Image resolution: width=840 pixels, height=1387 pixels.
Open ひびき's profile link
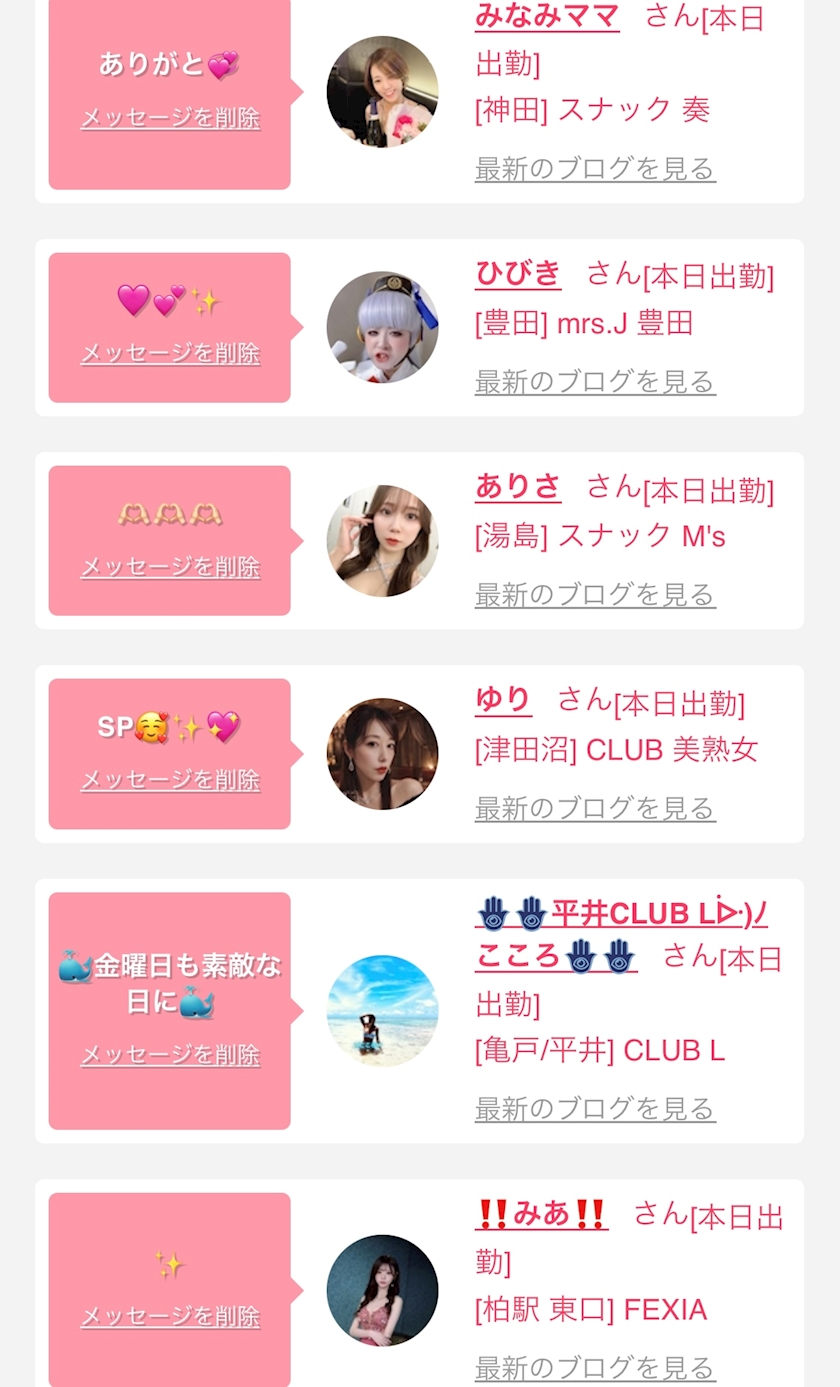click(518, 274)
